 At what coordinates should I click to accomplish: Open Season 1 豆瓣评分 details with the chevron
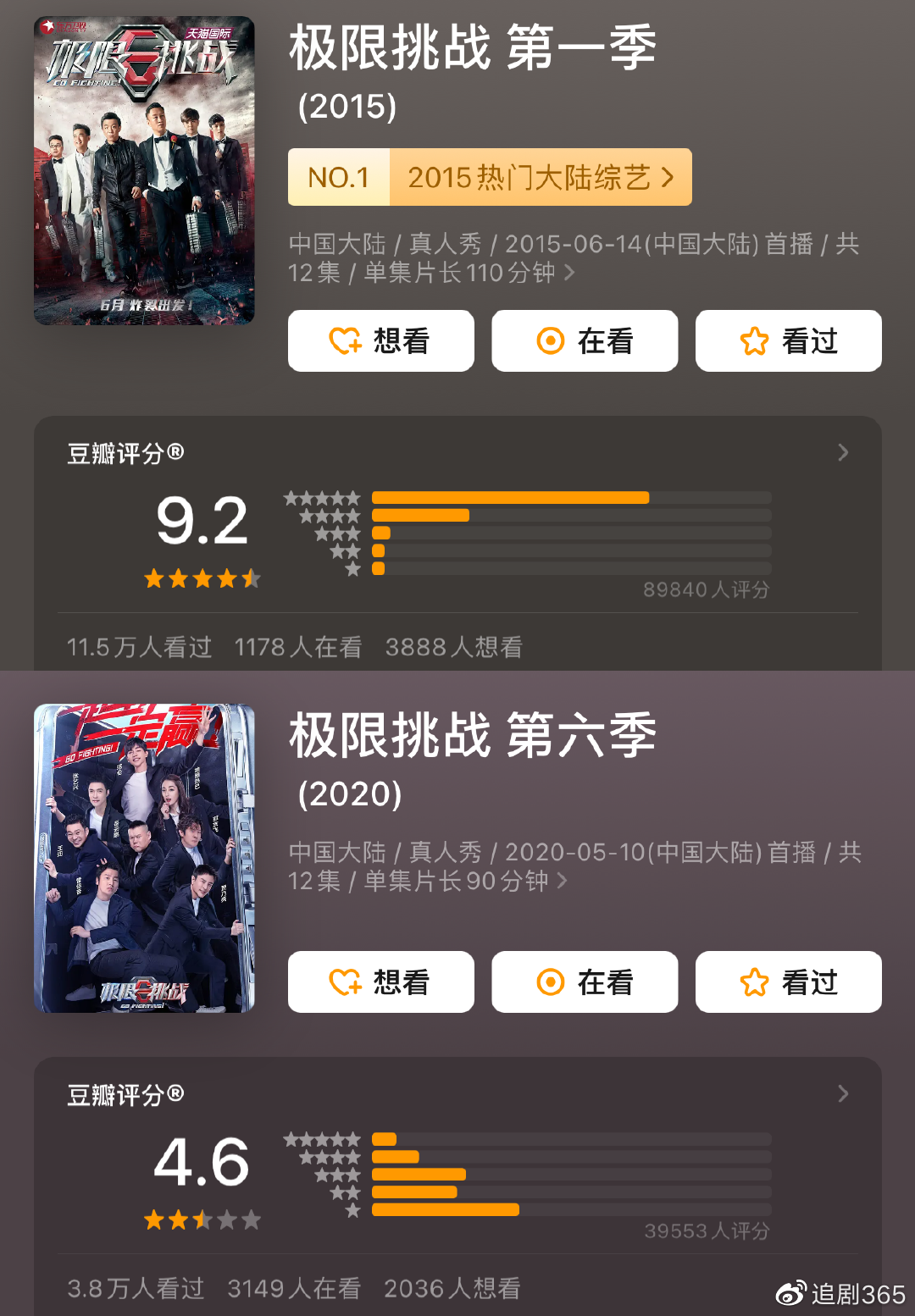coord(844,453)
